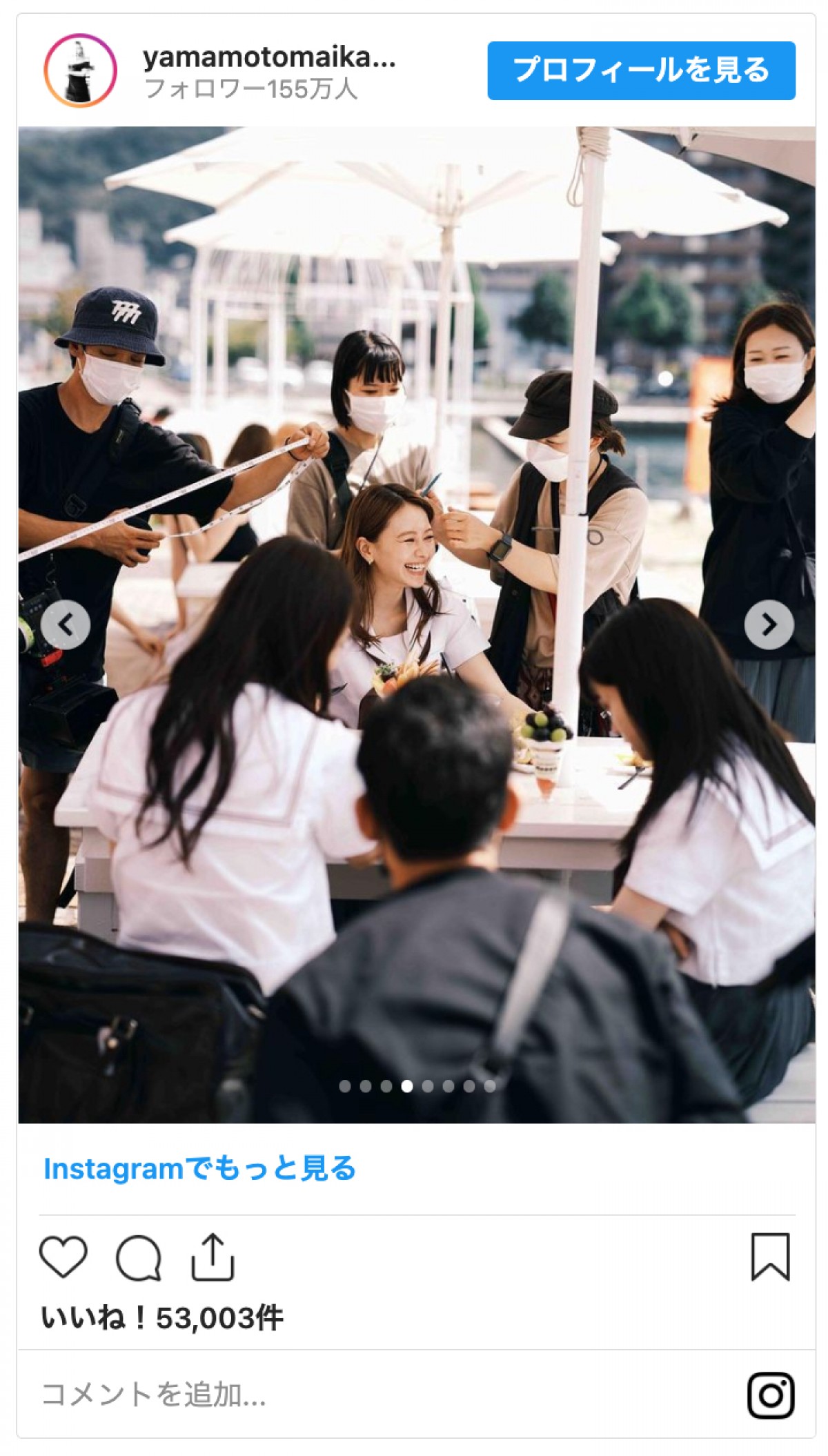Open the yamamotomaika username link

click(x=269, y=58)
